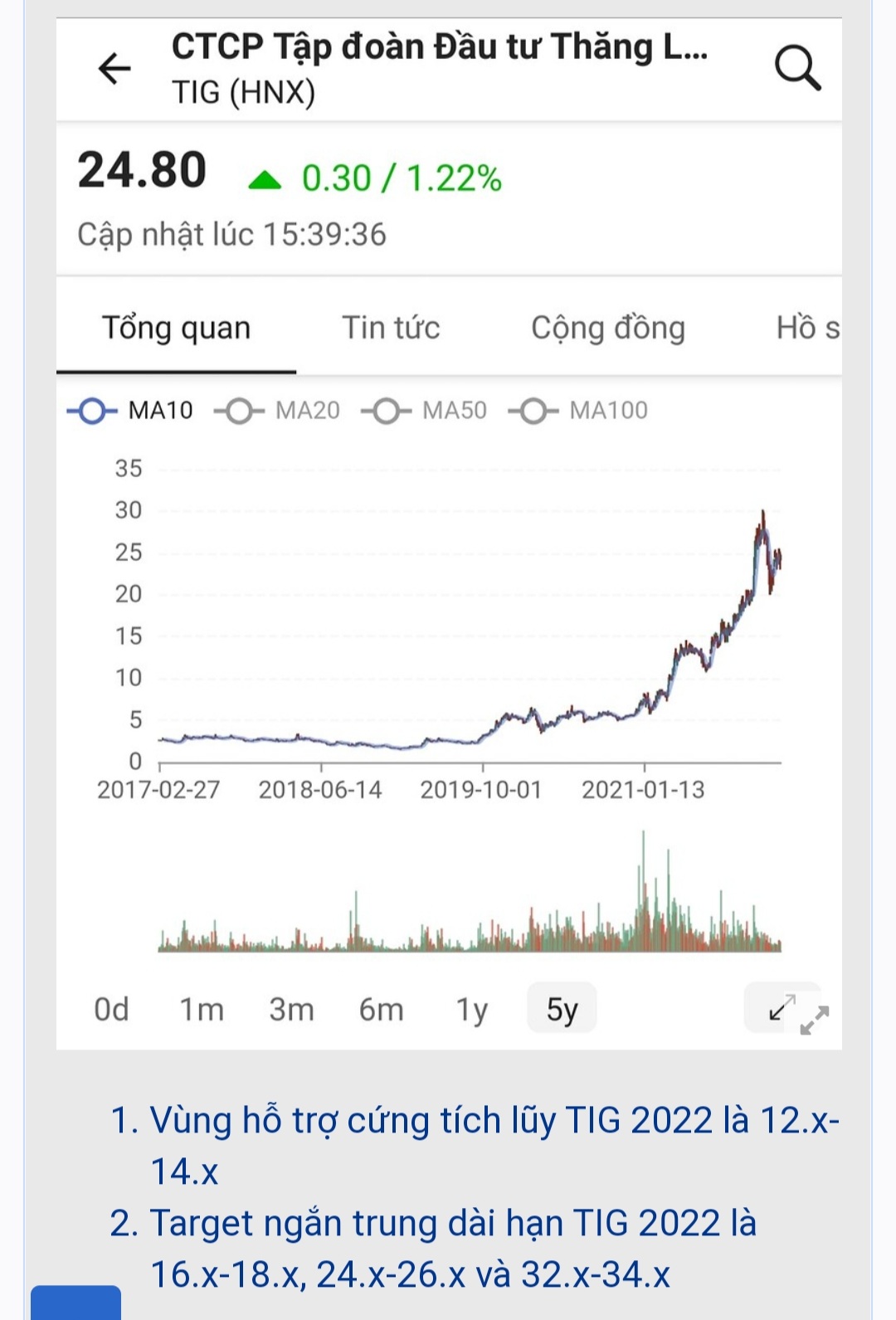Select the Hồ sơ tab
The width and height of the screenshot is (896, 1320).
(806, 328)
